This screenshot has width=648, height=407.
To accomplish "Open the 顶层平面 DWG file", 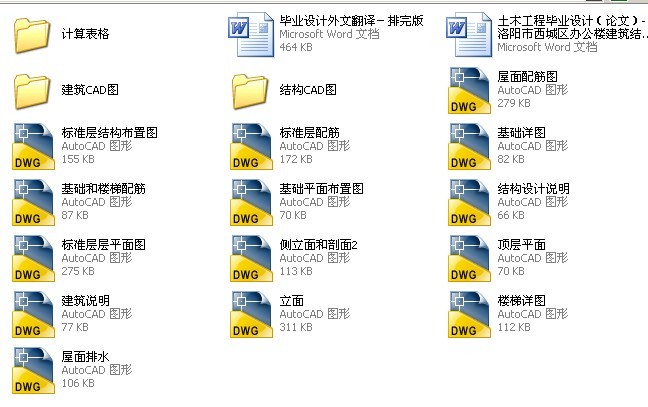I will coord(468,258).
